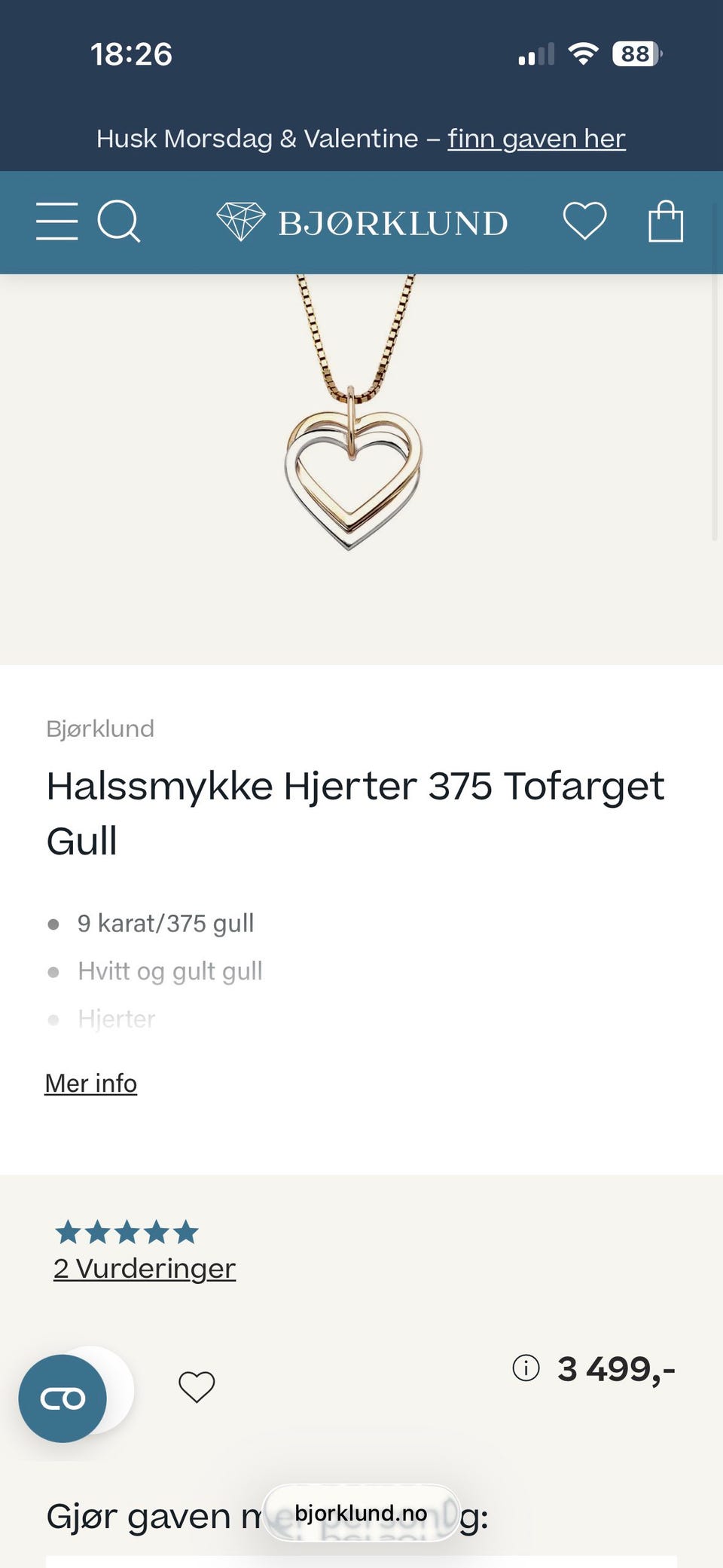Open the shopping bag icon
This screenshot has width=723, height=1568.
click(x=667, y=220)
